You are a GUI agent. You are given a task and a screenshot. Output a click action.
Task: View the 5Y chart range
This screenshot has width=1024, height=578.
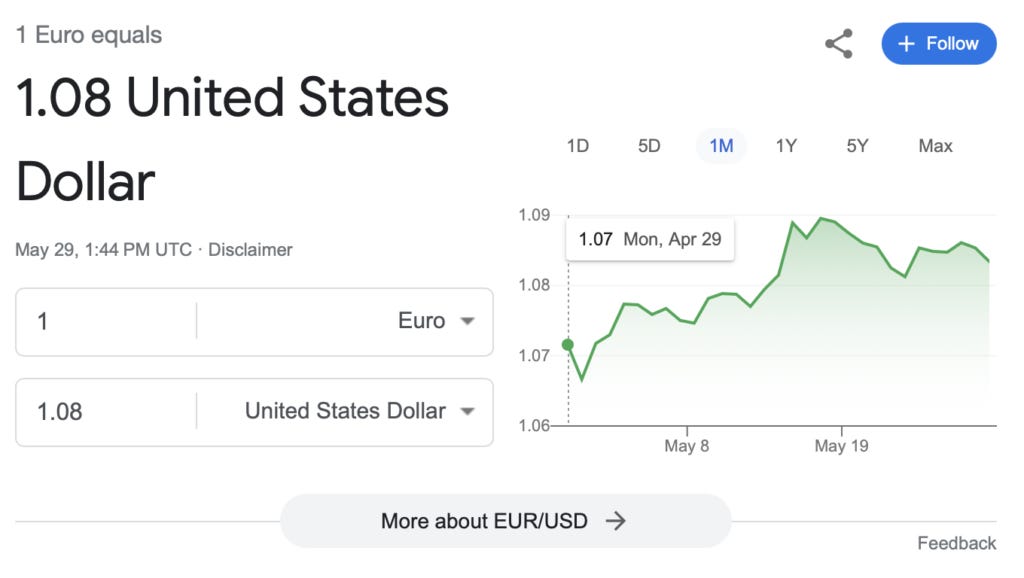(x=857, y=146)
